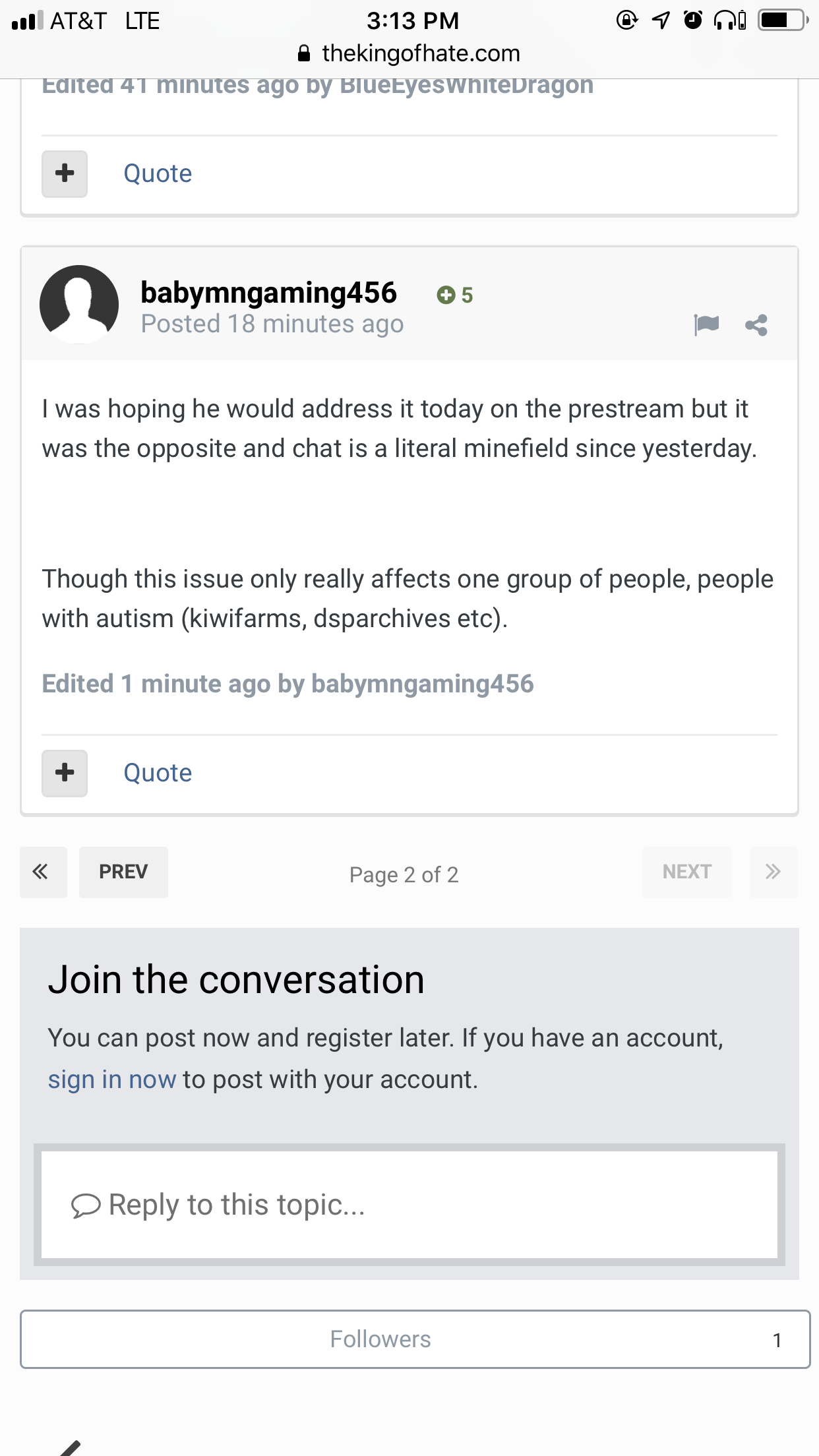View the topic Followers list
Image resolution: width=819 pixels, height=1456 pixels.
pyautogui.click(x=415, y=1339)
